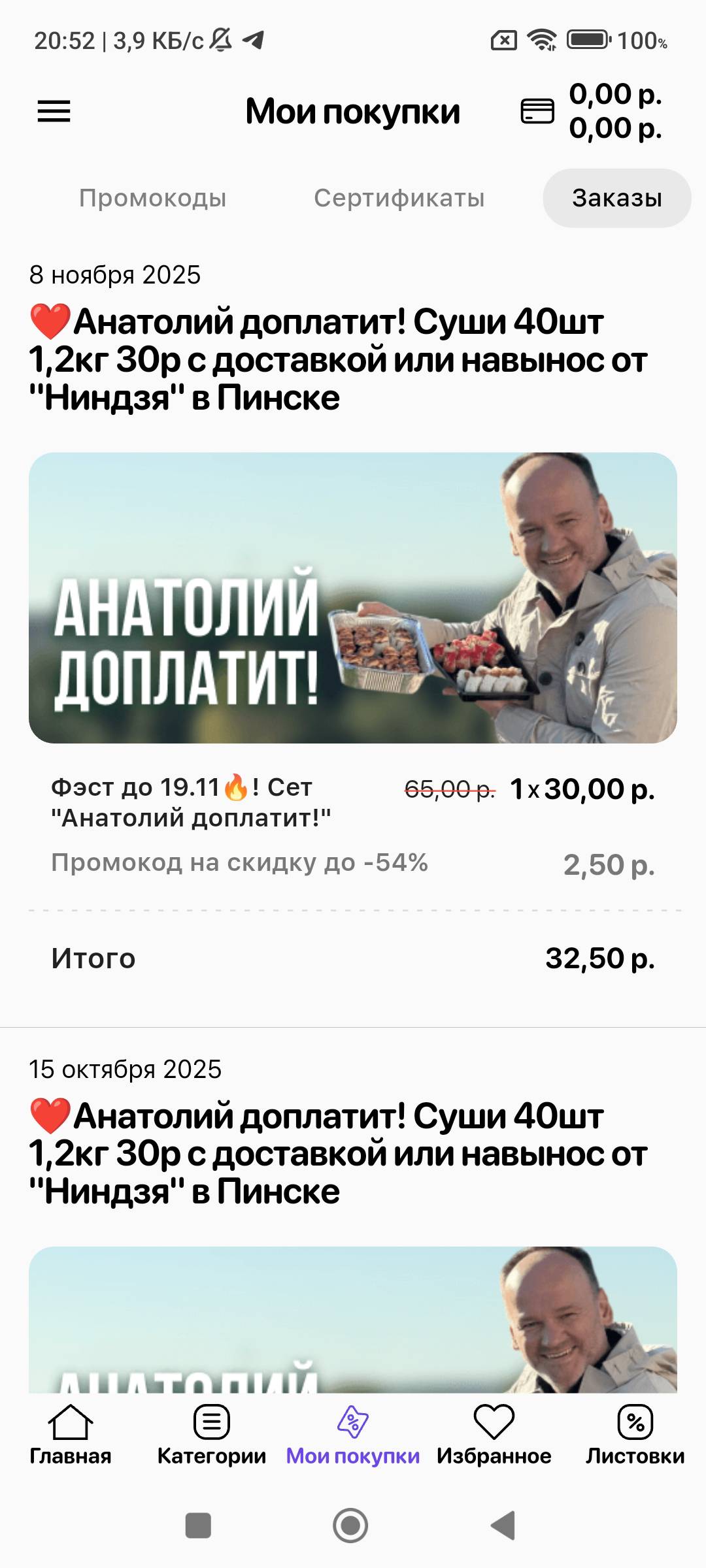
Task: Open the 8 ноября 2025 order banner
Action: pos(353,597)
